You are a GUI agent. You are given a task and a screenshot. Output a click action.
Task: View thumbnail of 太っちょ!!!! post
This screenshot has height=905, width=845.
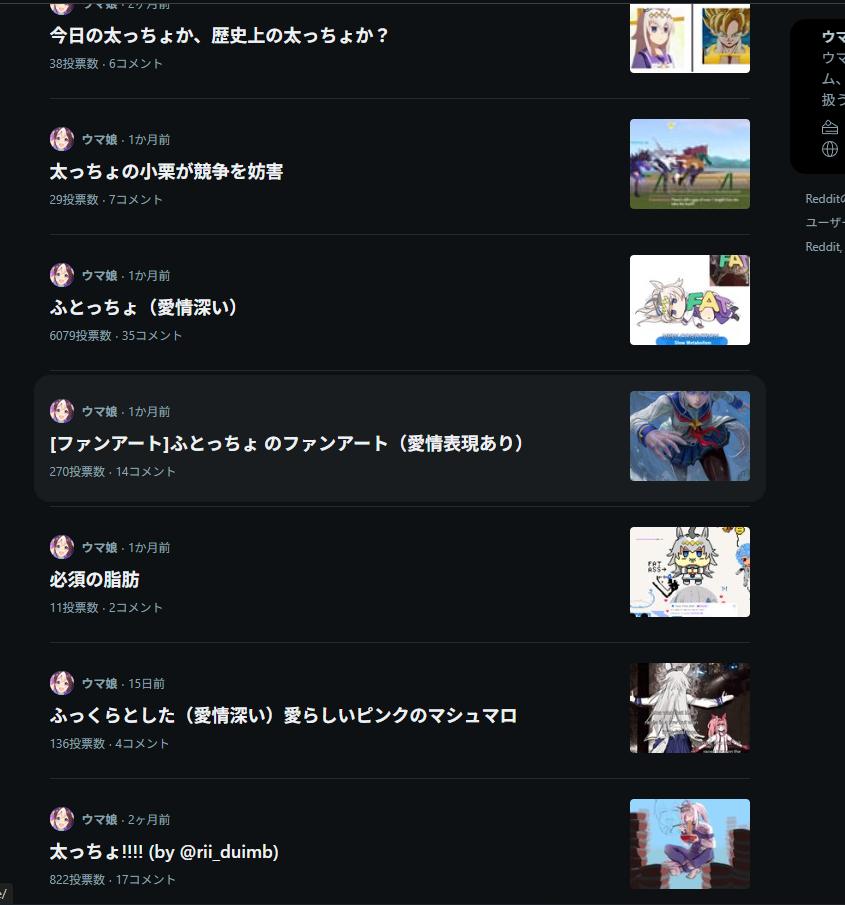689,844
